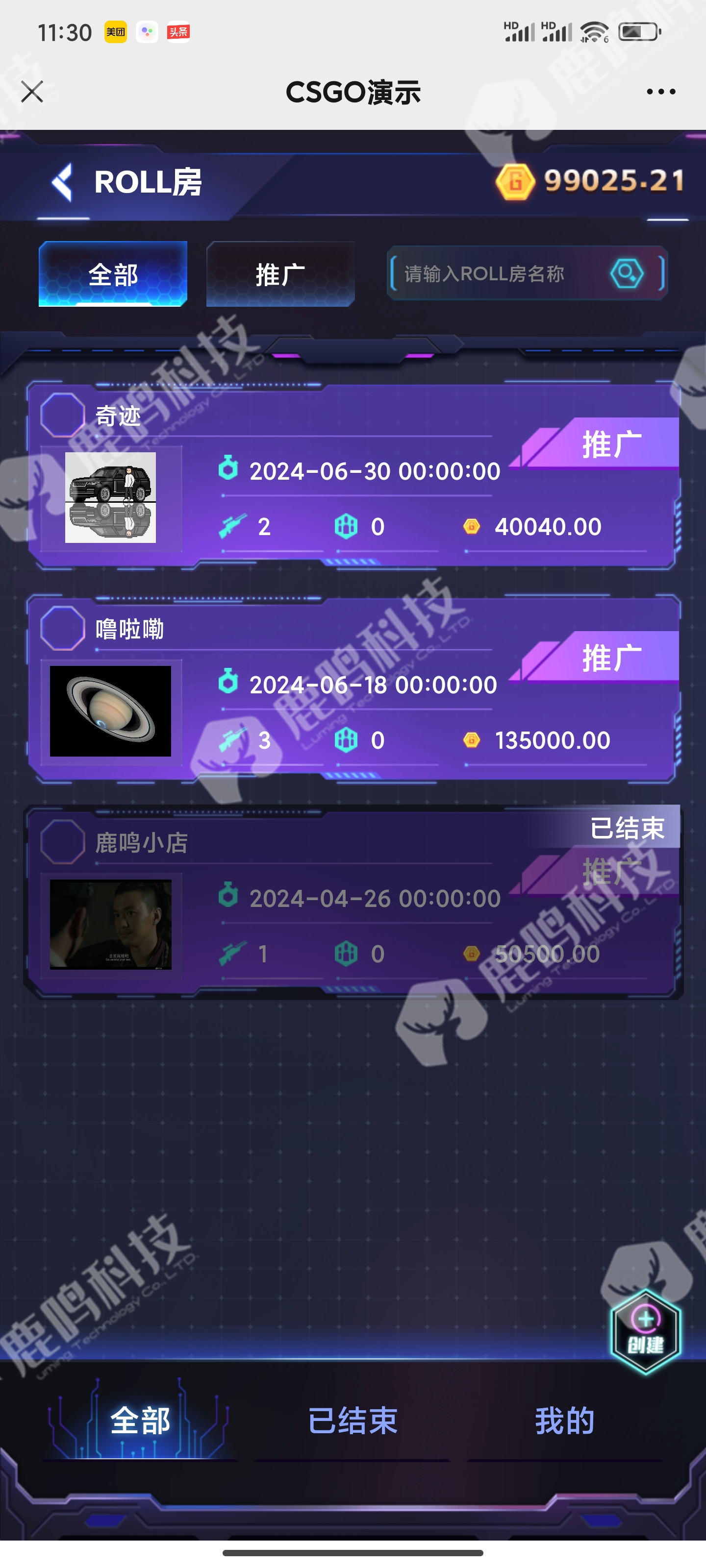Close the CSGO演示 page
This screenshot has width=706, height=1568.
pos(32,92)
